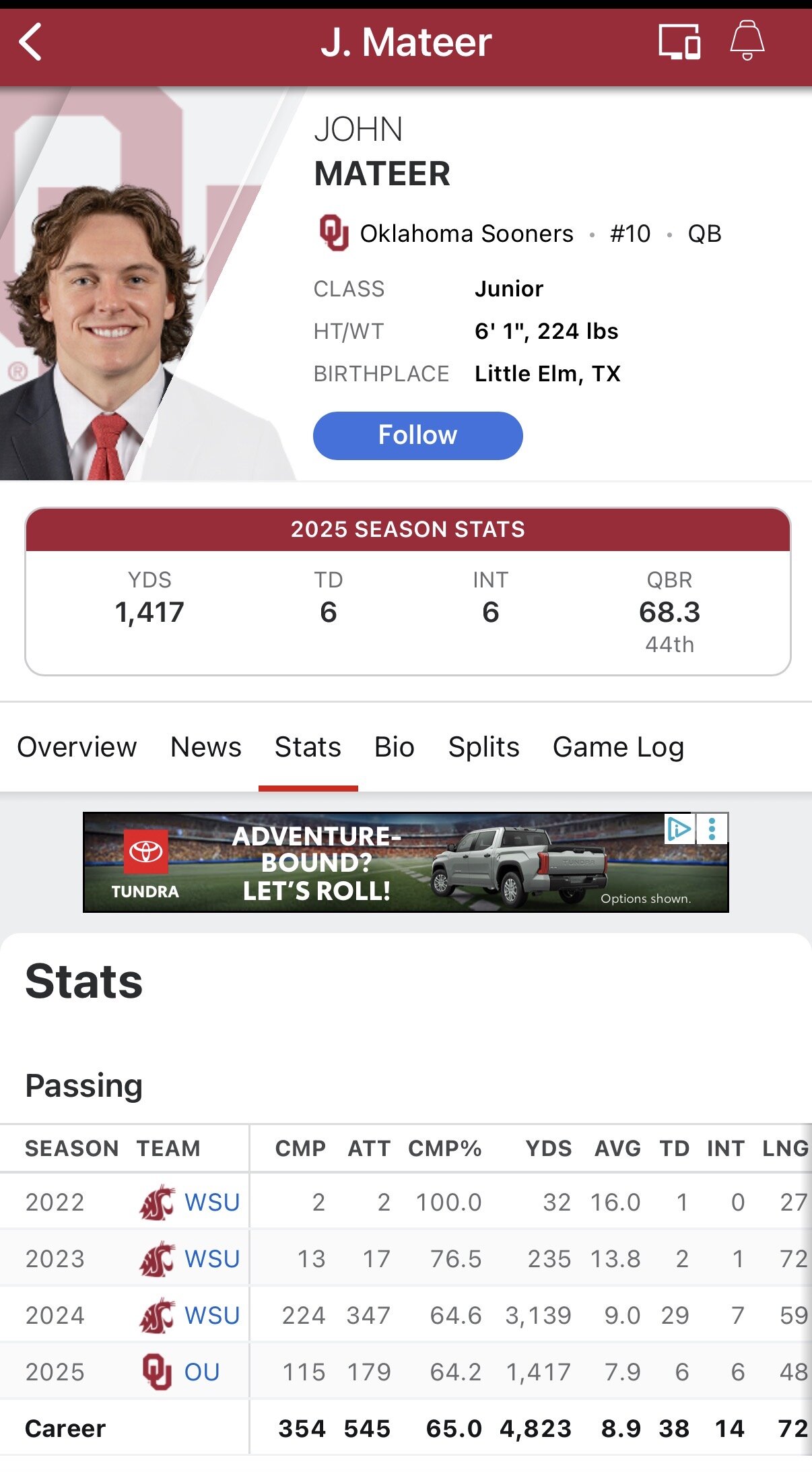Open the Oklahoma Sooners team page

pos(466,234)
